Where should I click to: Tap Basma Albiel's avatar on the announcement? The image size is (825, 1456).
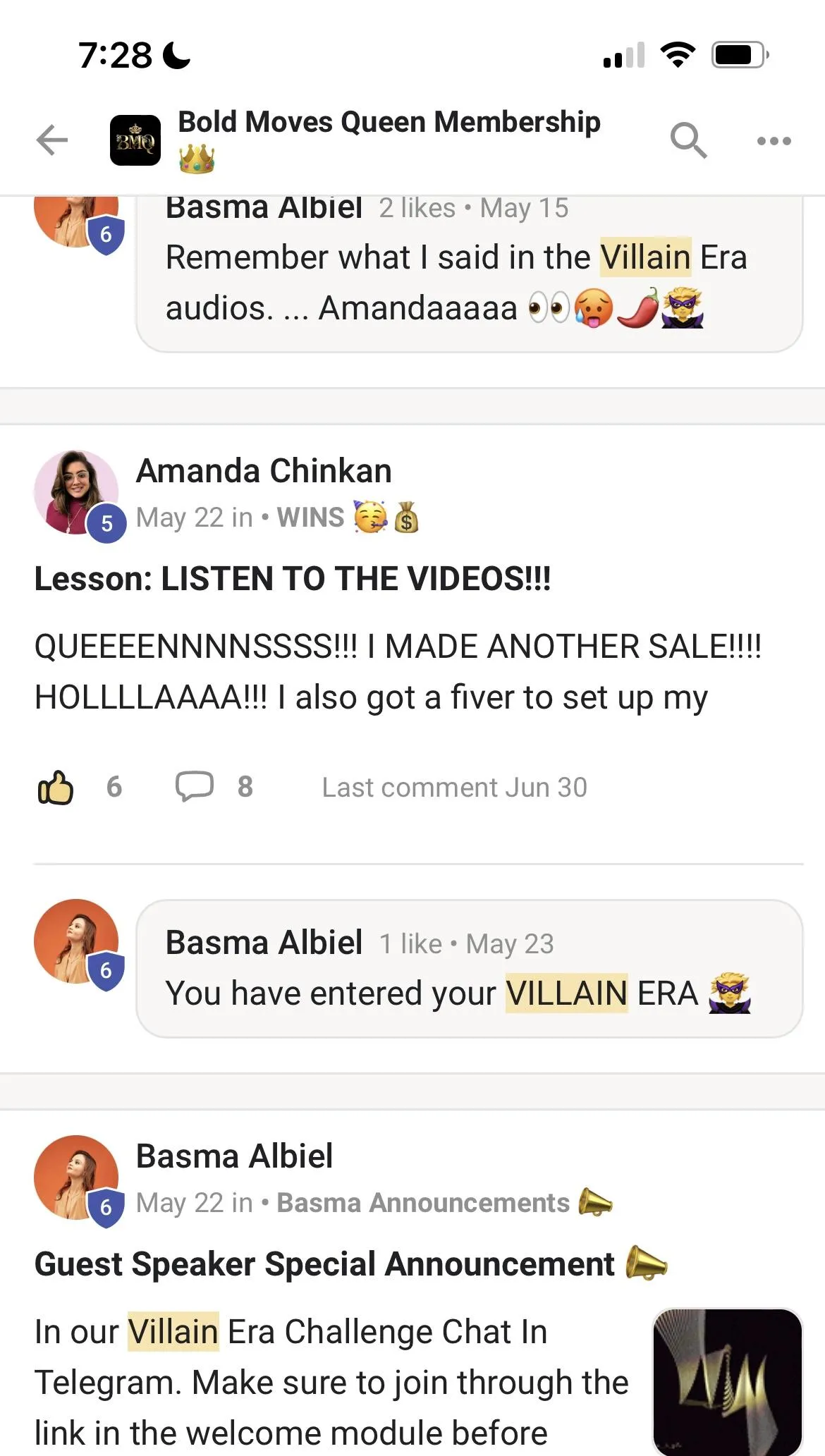click(76, 1177)
